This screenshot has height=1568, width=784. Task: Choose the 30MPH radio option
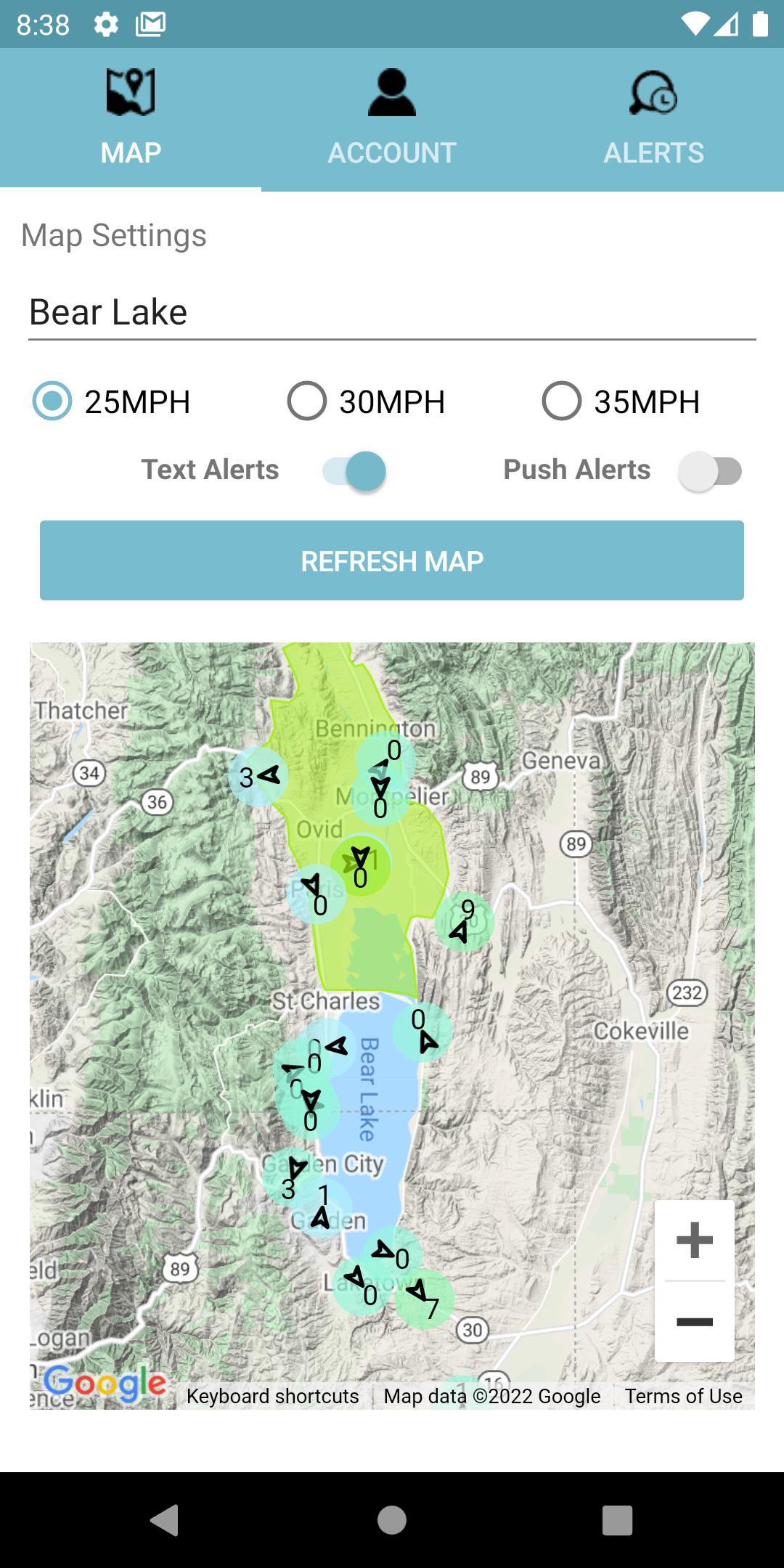coord(307,401)
